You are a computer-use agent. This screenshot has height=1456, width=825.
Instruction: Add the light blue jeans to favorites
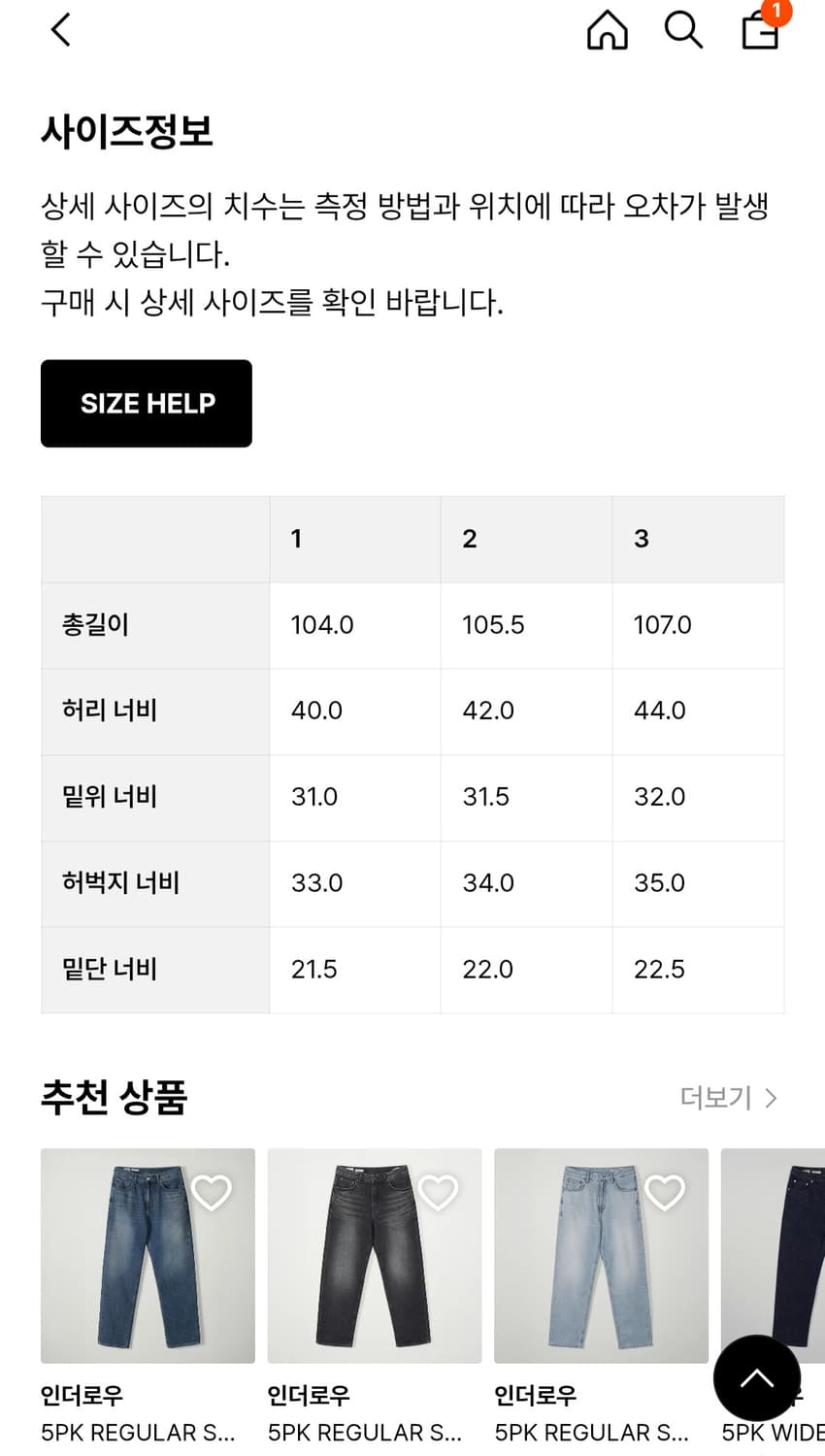[664, 1191]
